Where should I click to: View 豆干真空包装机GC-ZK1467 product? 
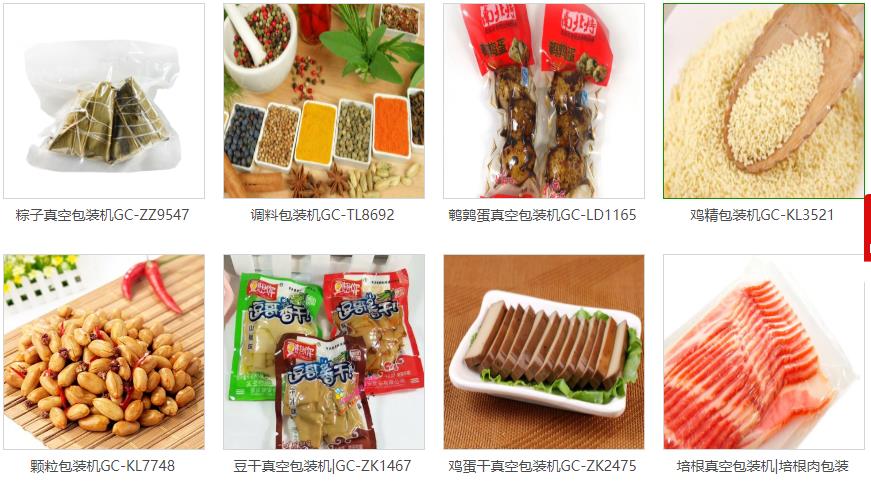(323, 352)
